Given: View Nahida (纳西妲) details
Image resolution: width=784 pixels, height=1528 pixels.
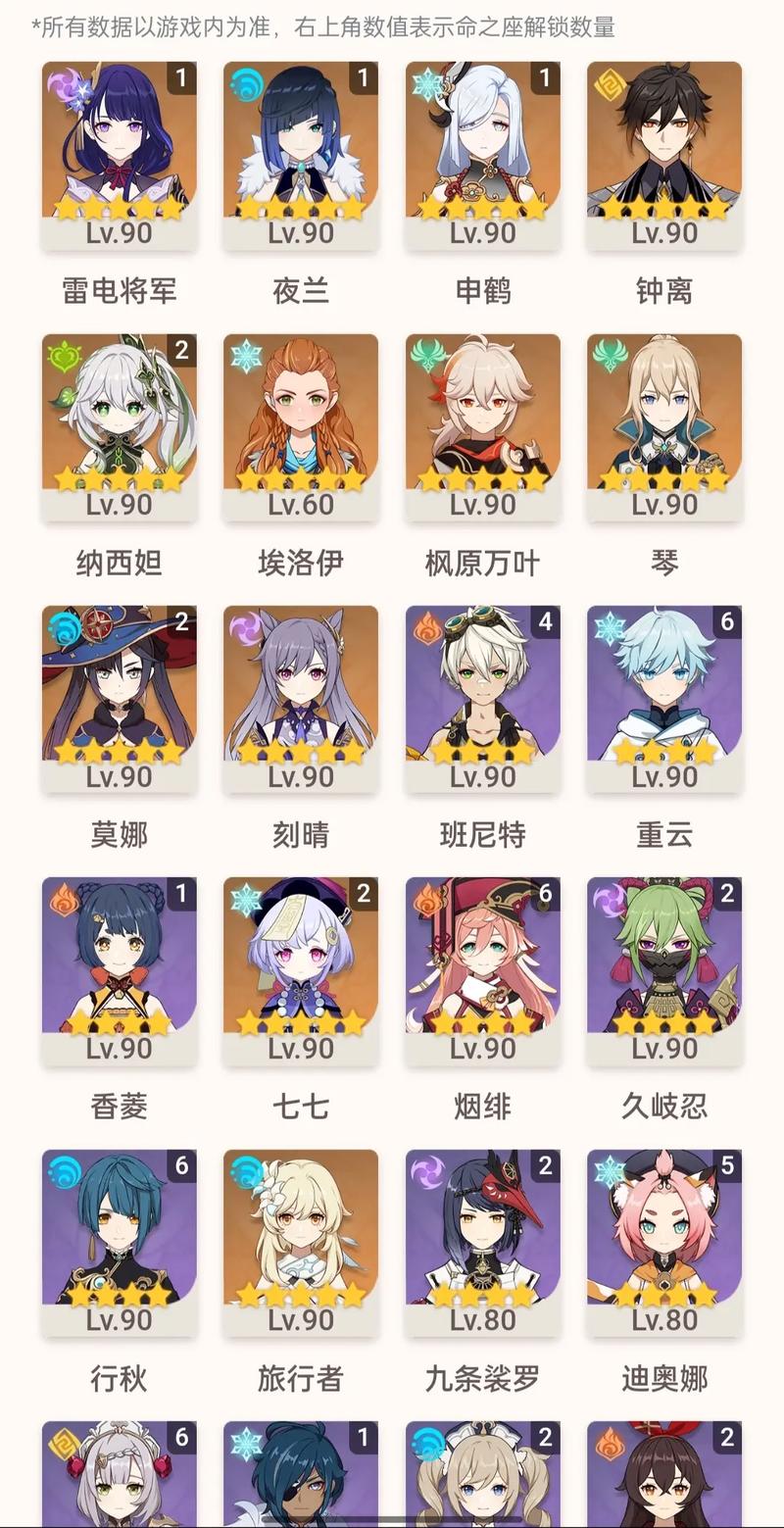Looking at the screenshot, I should click(x=119, y=428).
